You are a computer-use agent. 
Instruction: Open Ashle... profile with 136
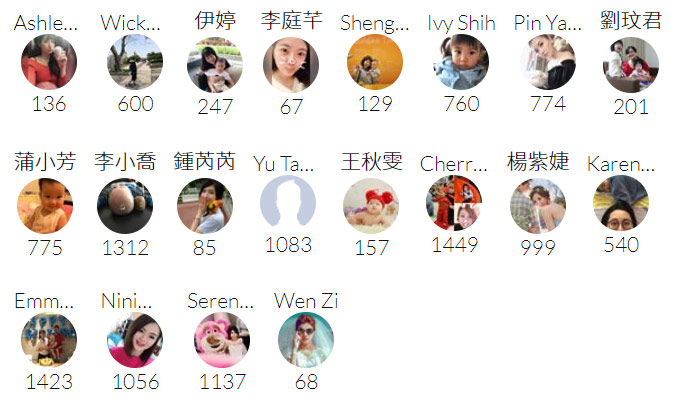pos(49,64)
